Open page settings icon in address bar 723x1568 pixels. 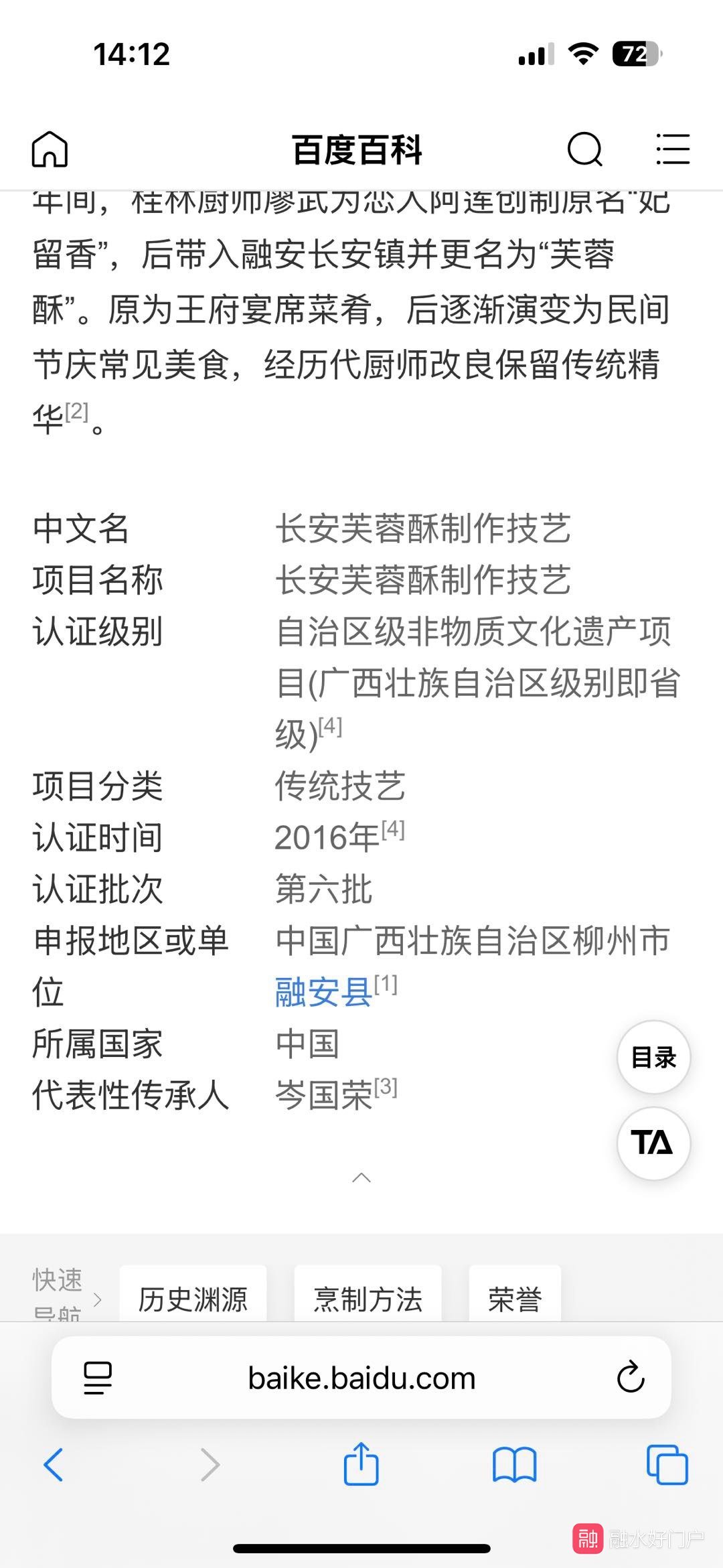[98, 1378]
